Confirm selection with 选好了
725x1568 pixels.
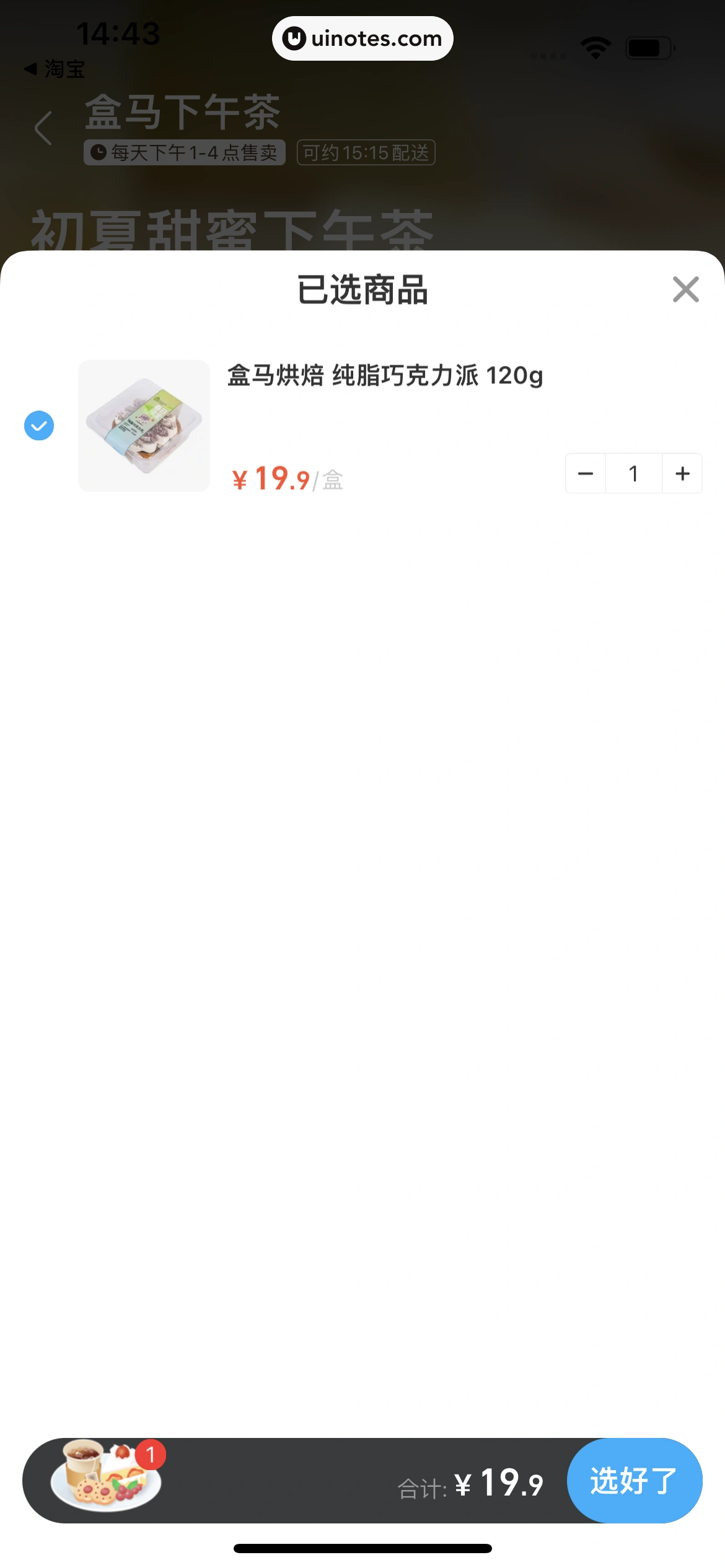point(634,1480)
